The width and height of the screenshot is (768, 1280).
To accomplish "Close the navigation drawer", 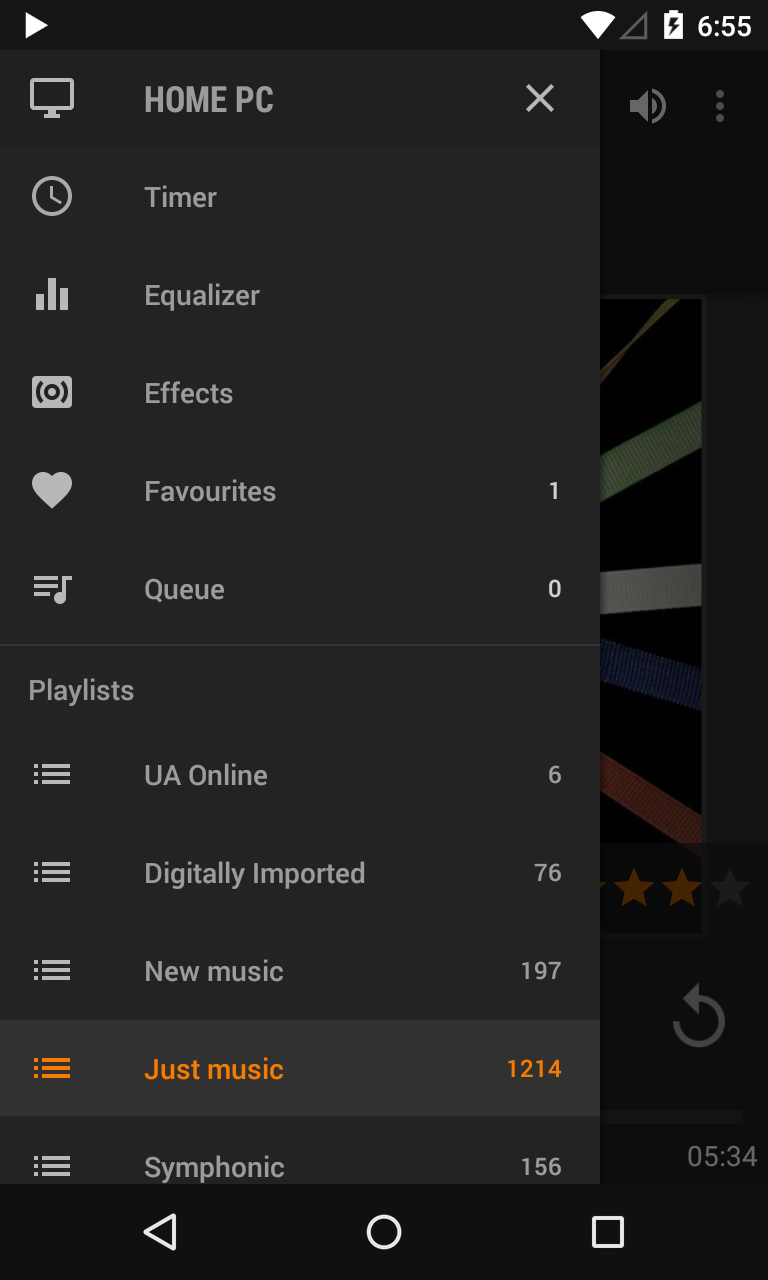I will (x=540, y=98).
